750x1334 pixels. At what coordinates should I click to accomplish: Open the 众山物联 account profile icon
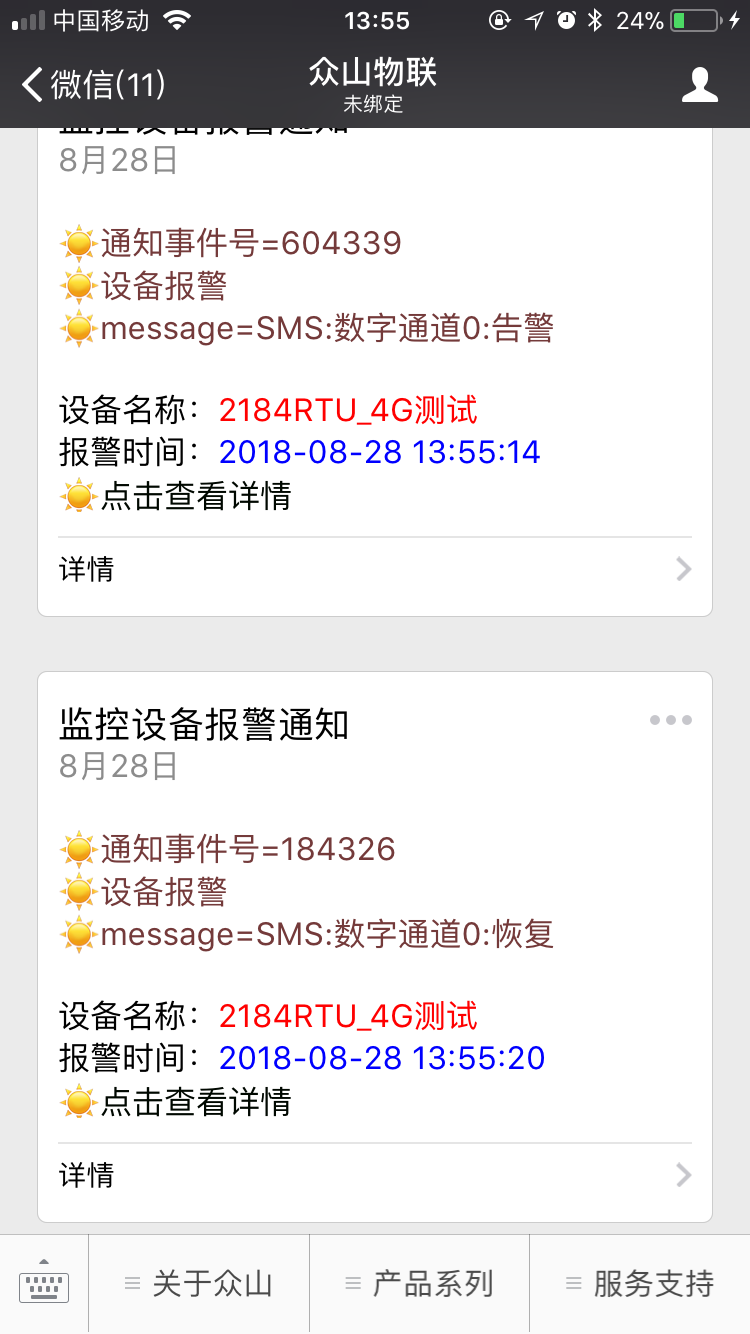tap(700, 85)
